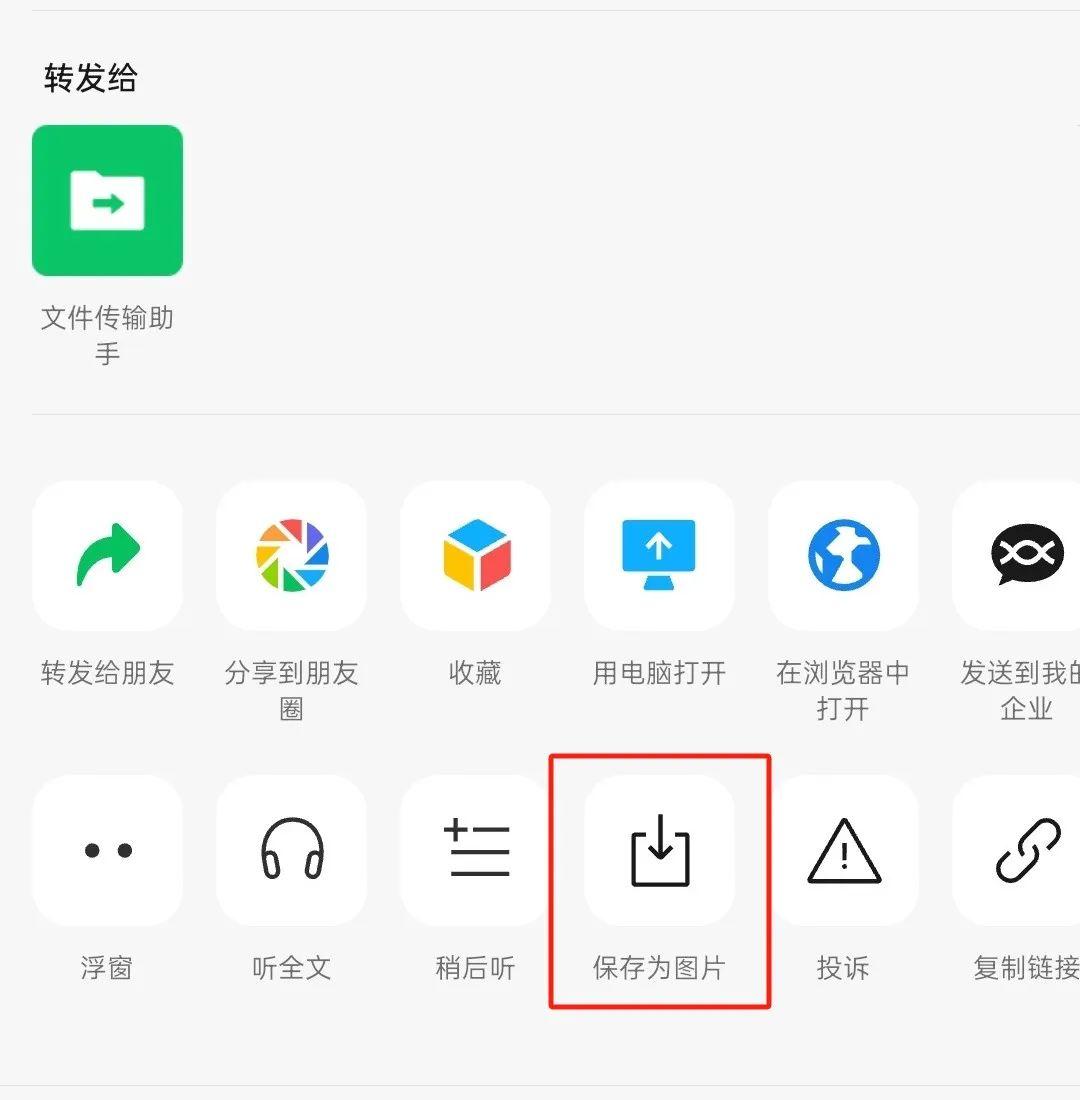The image size is (1080, 1100).
Task: Enable the 浮窗 floating window
Action: 107,851
